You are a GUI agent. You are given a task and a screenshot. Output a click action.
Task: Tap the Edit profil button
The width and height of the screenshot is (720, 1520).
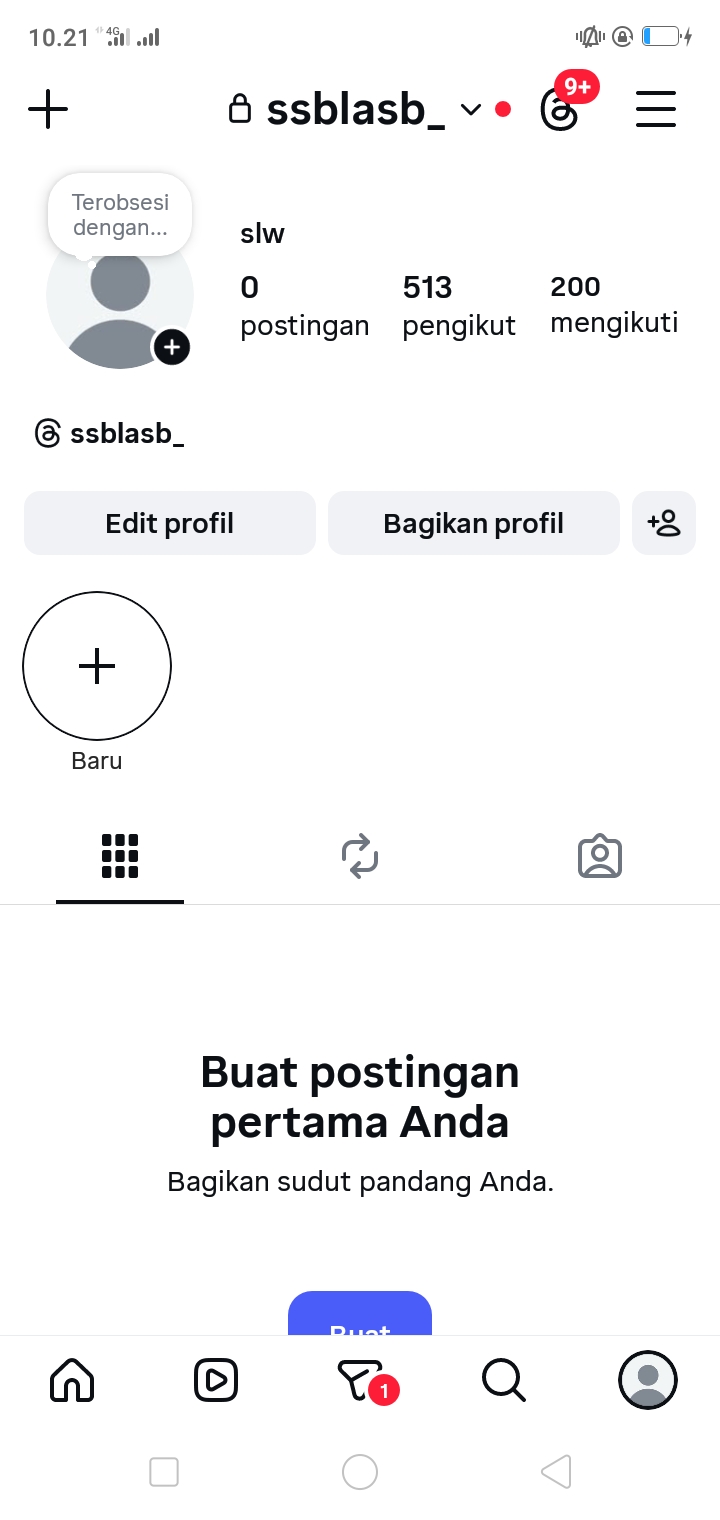point(170,523)
